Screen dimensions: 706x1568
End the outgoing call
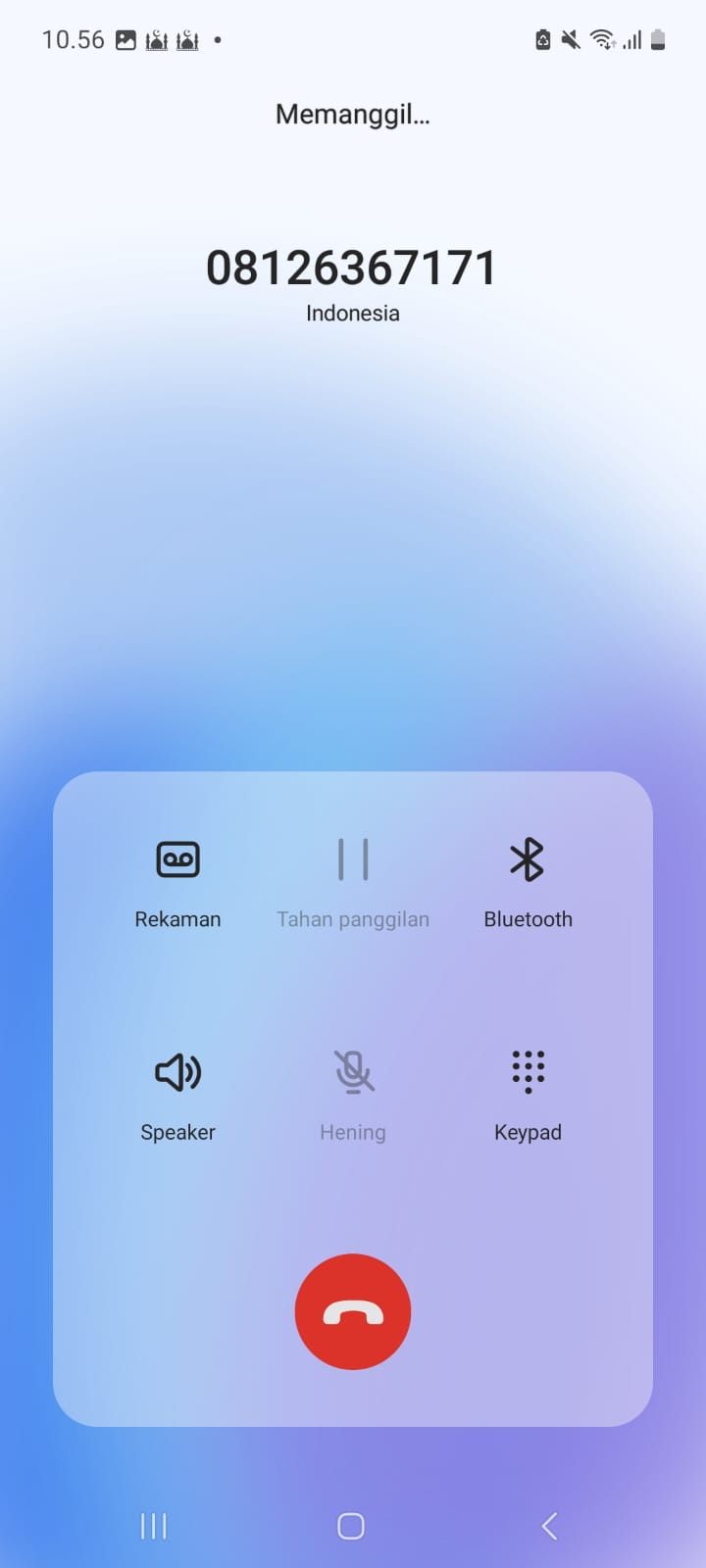[353, 1311]
